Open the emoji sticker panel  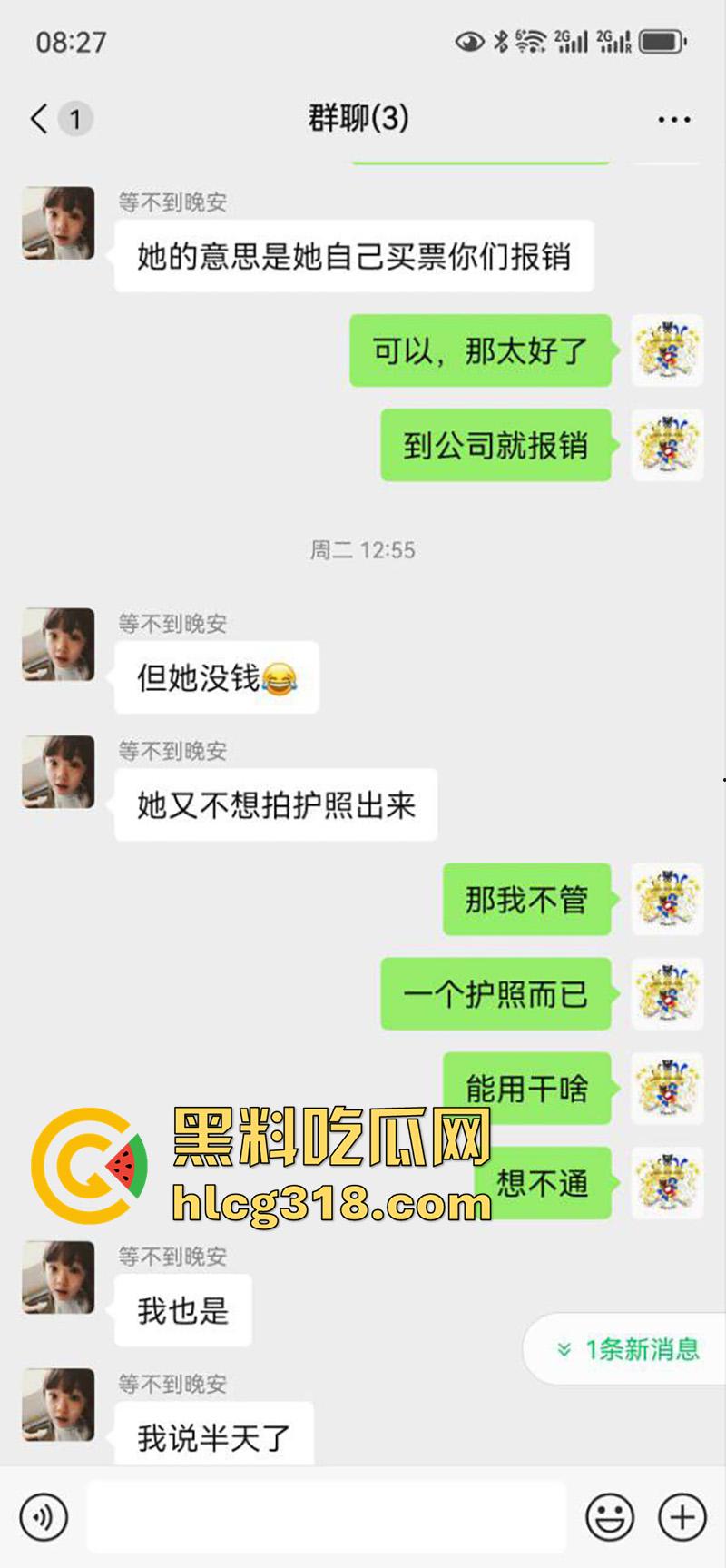[610, 1516]
